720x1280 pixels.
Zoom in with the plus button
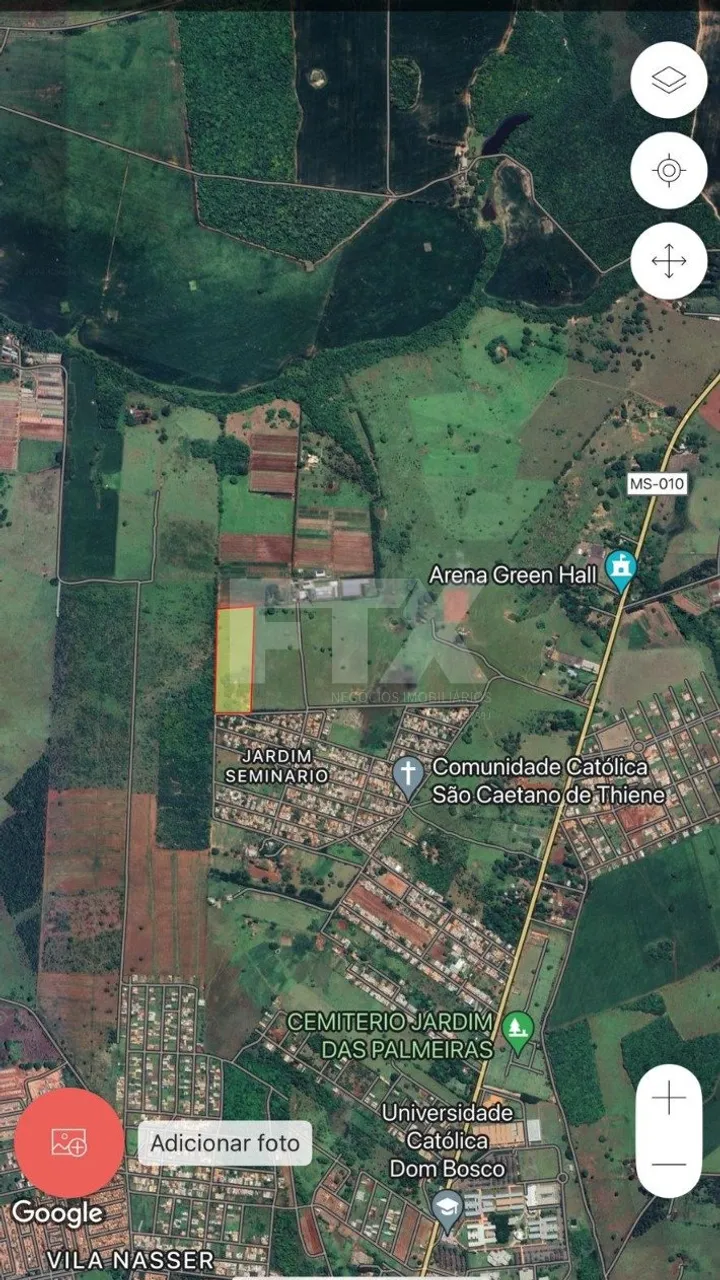669,1098
